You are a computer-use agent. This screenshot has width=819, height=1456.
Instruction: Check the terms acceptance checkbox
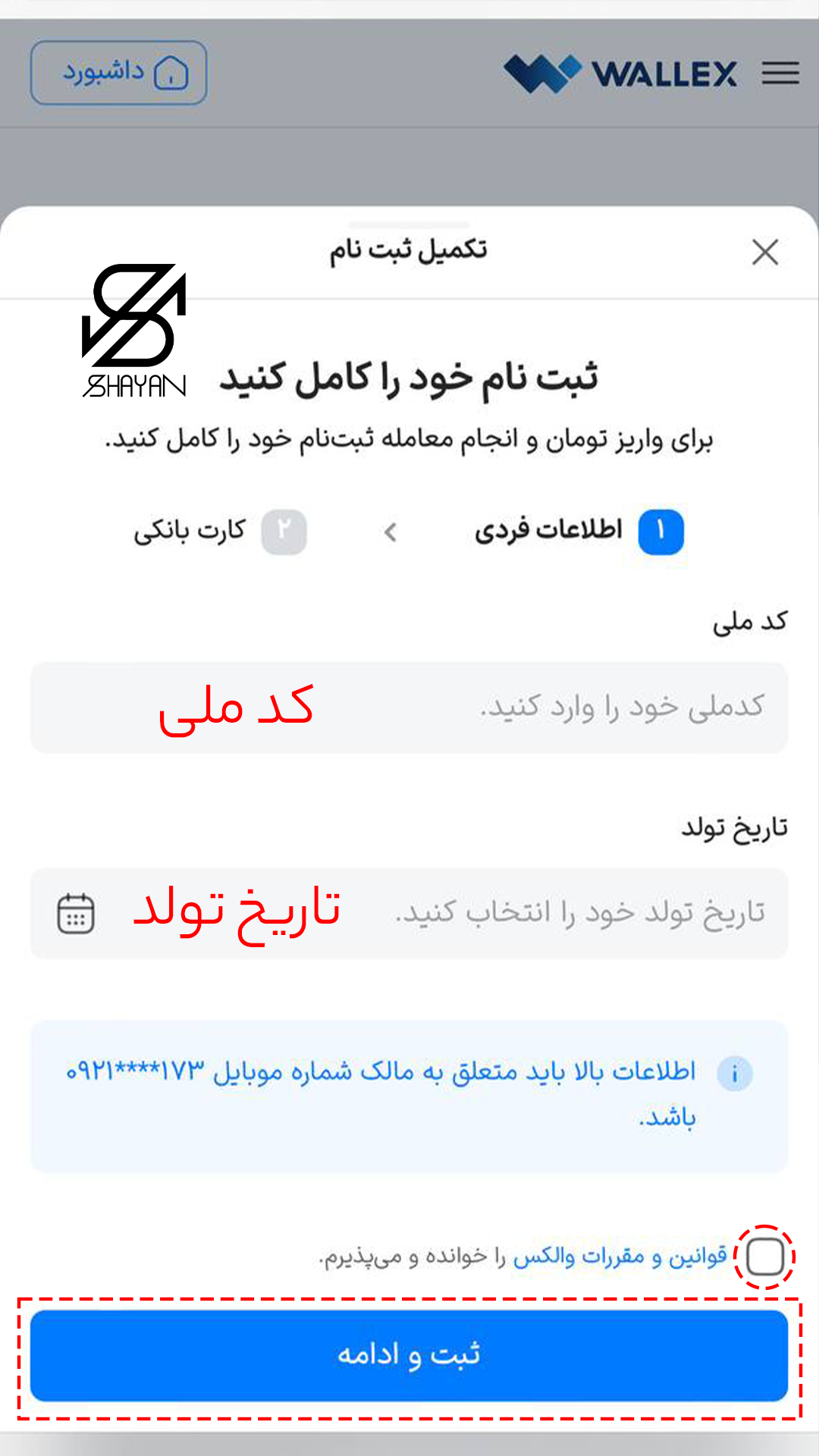tap(764, 1257)
